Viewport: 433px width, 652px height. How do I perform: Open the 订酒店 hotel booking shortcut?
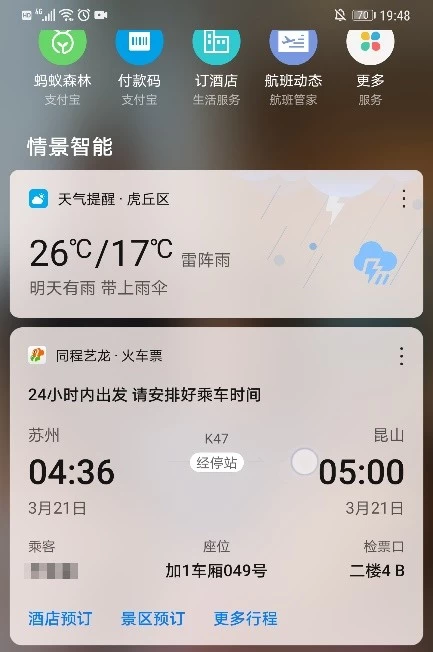pos(216,67)
